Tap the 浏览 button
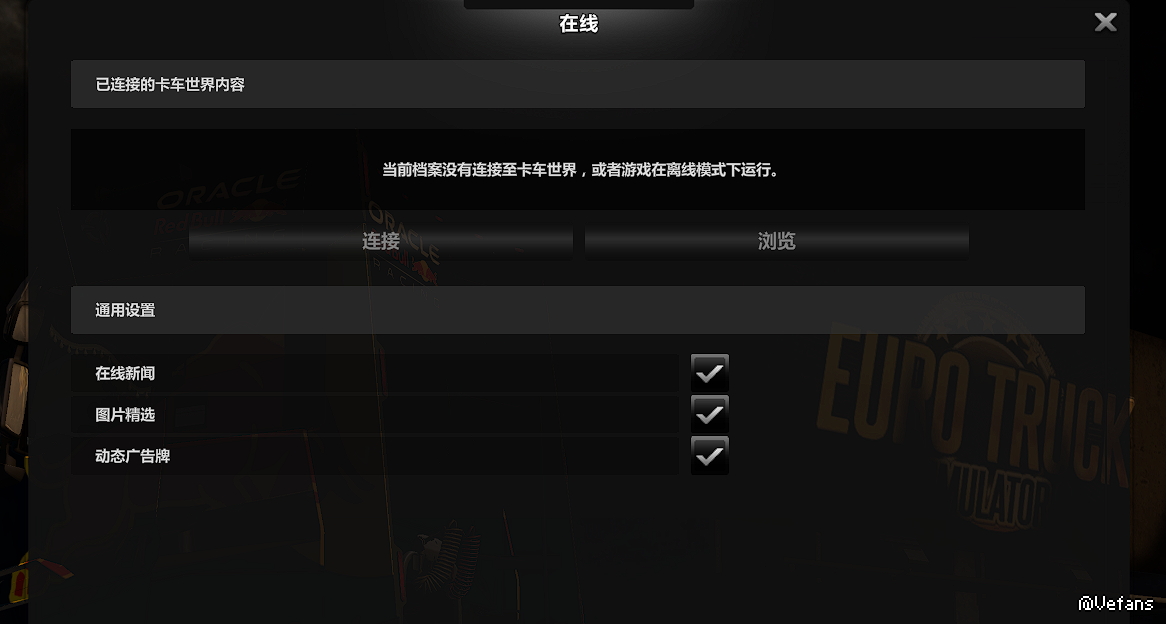Viewport: 1166px width, 624px height. tap(777, 241)
